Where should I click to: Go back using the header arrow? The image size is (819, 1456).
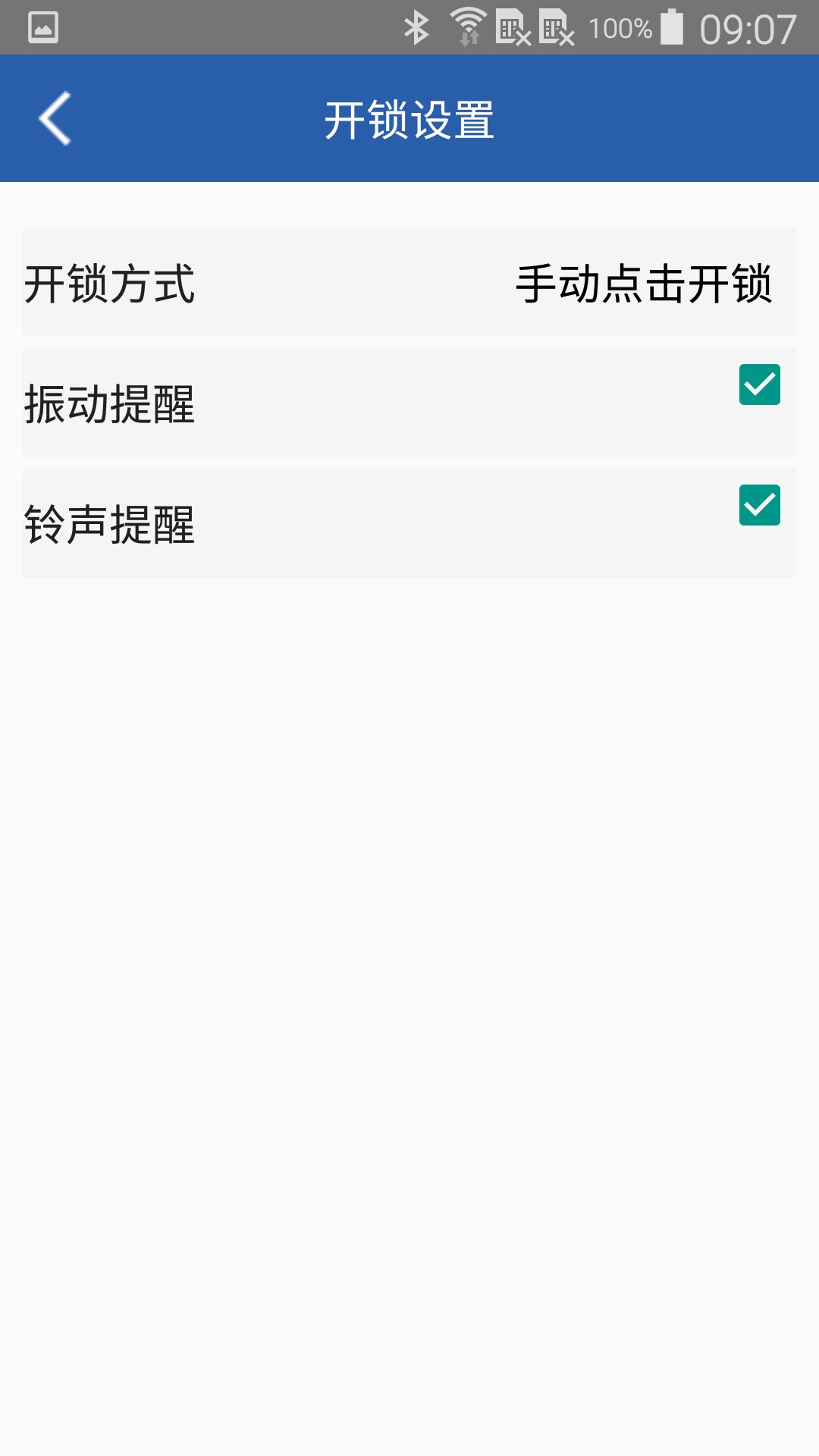55,118
